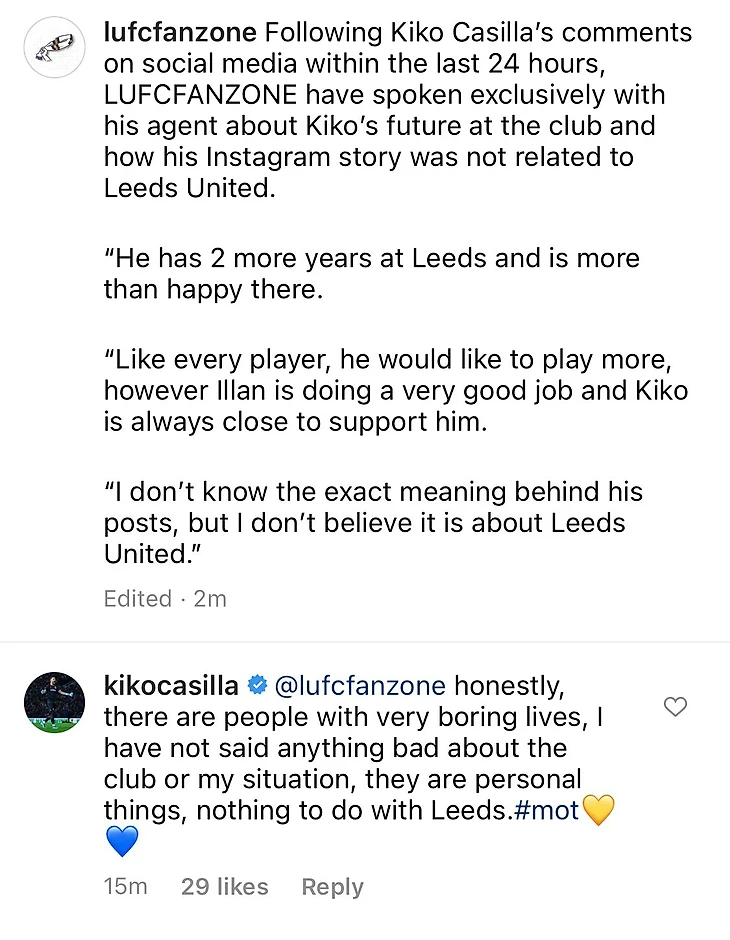Like kikocasilla's comment with the heart icon
This screenshot has height=940, width=730.
tap(676, 707)
